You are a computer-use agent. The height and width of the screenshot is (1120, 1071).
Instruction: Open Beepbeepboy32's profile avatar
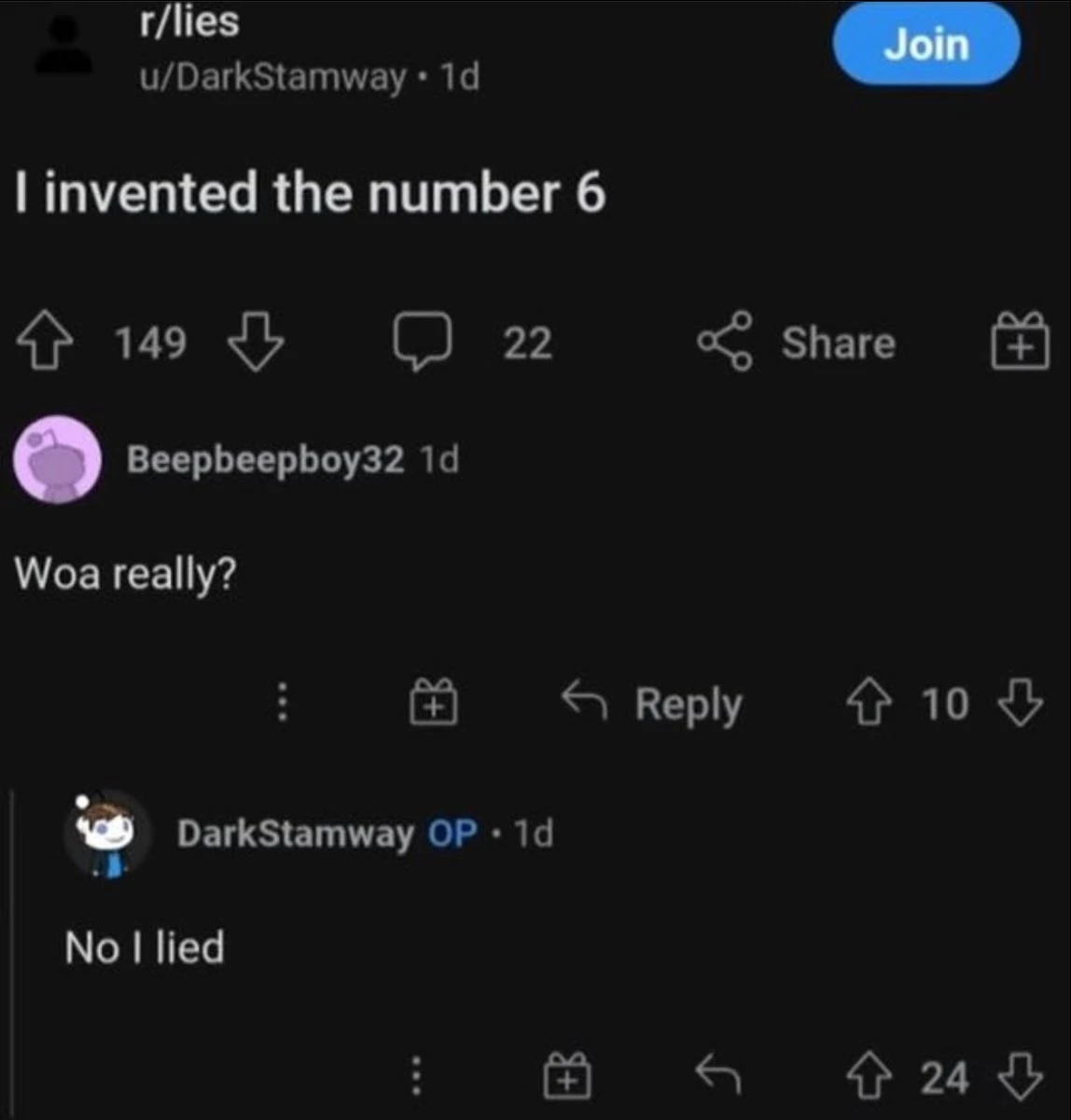pyautogui.click(x=57, y=459)
